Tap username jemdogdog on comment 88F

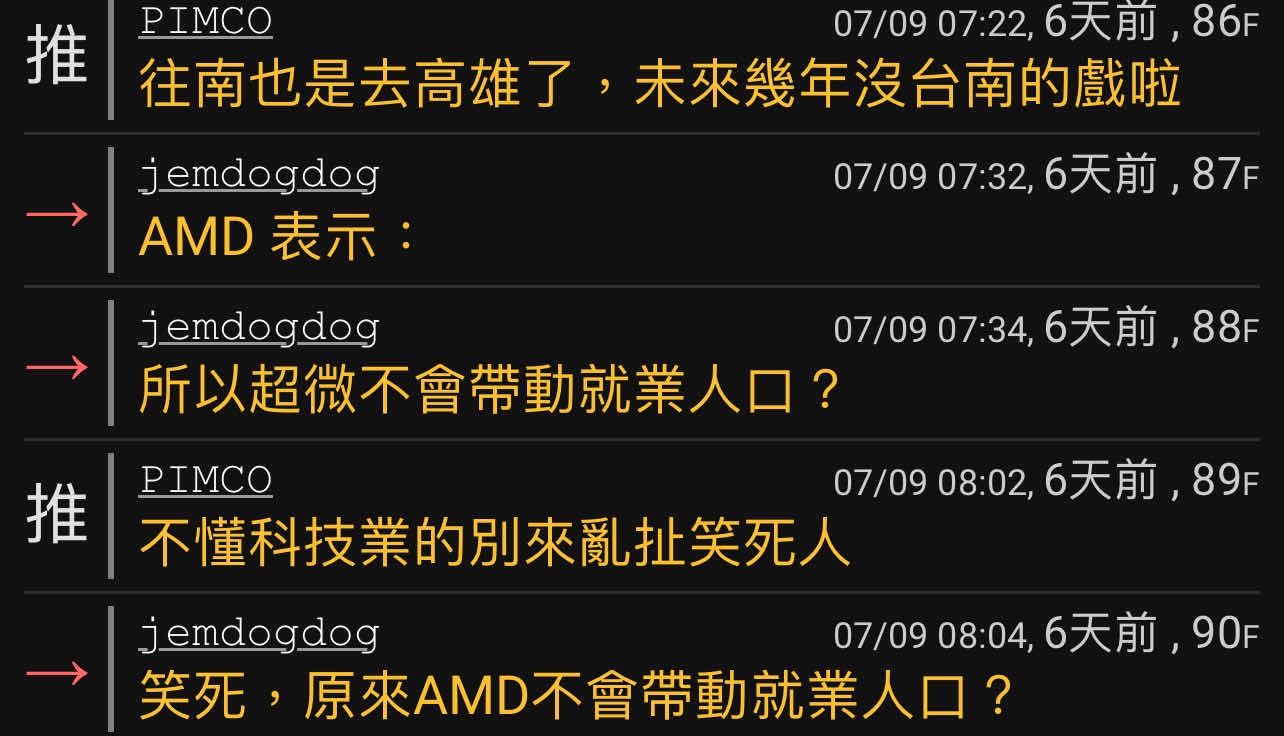pyautogui.click(x=259, y=328)
